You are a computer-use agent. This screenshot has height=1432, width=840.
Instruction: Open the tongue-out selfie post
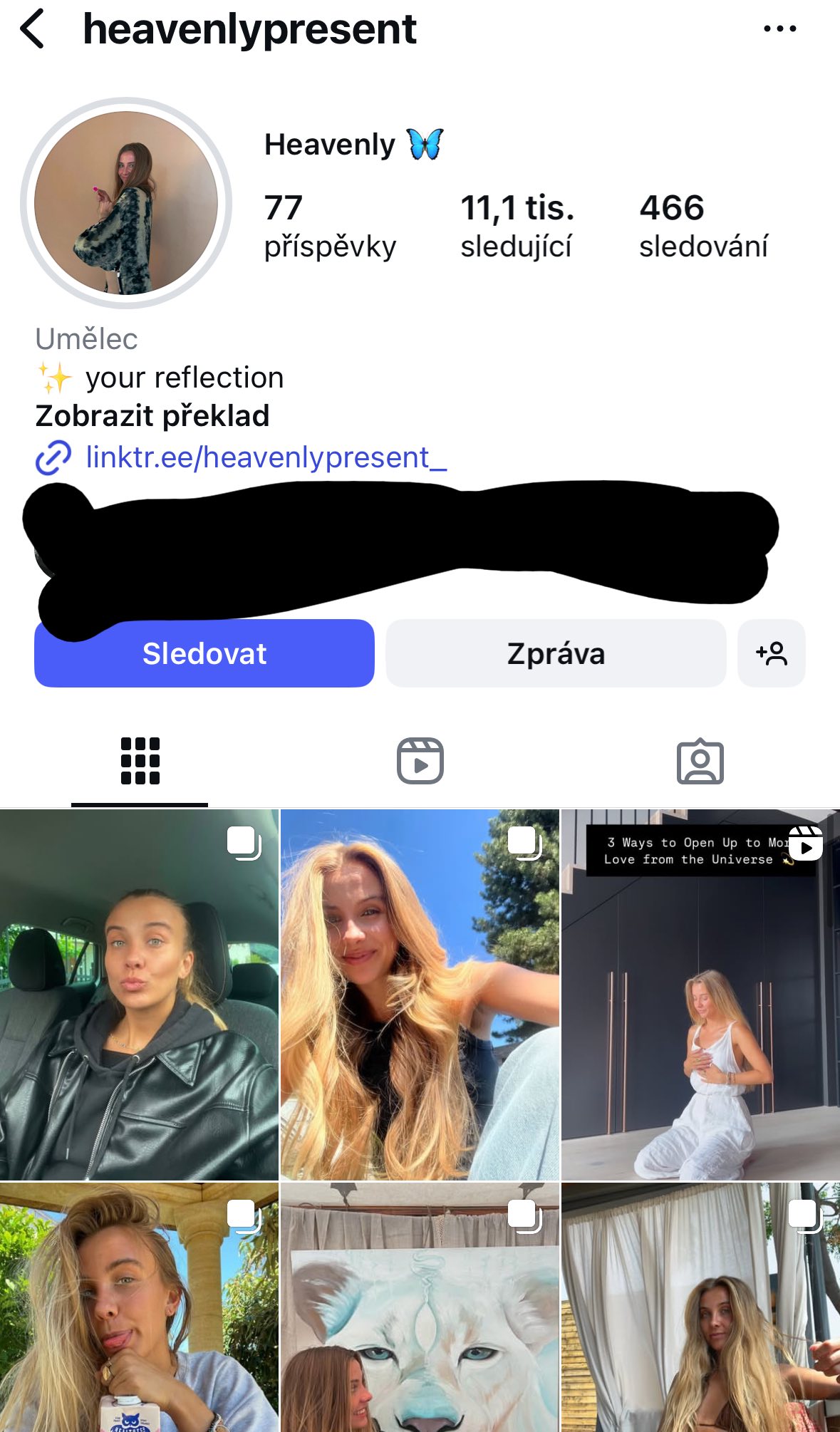[x=139, y=1307]
